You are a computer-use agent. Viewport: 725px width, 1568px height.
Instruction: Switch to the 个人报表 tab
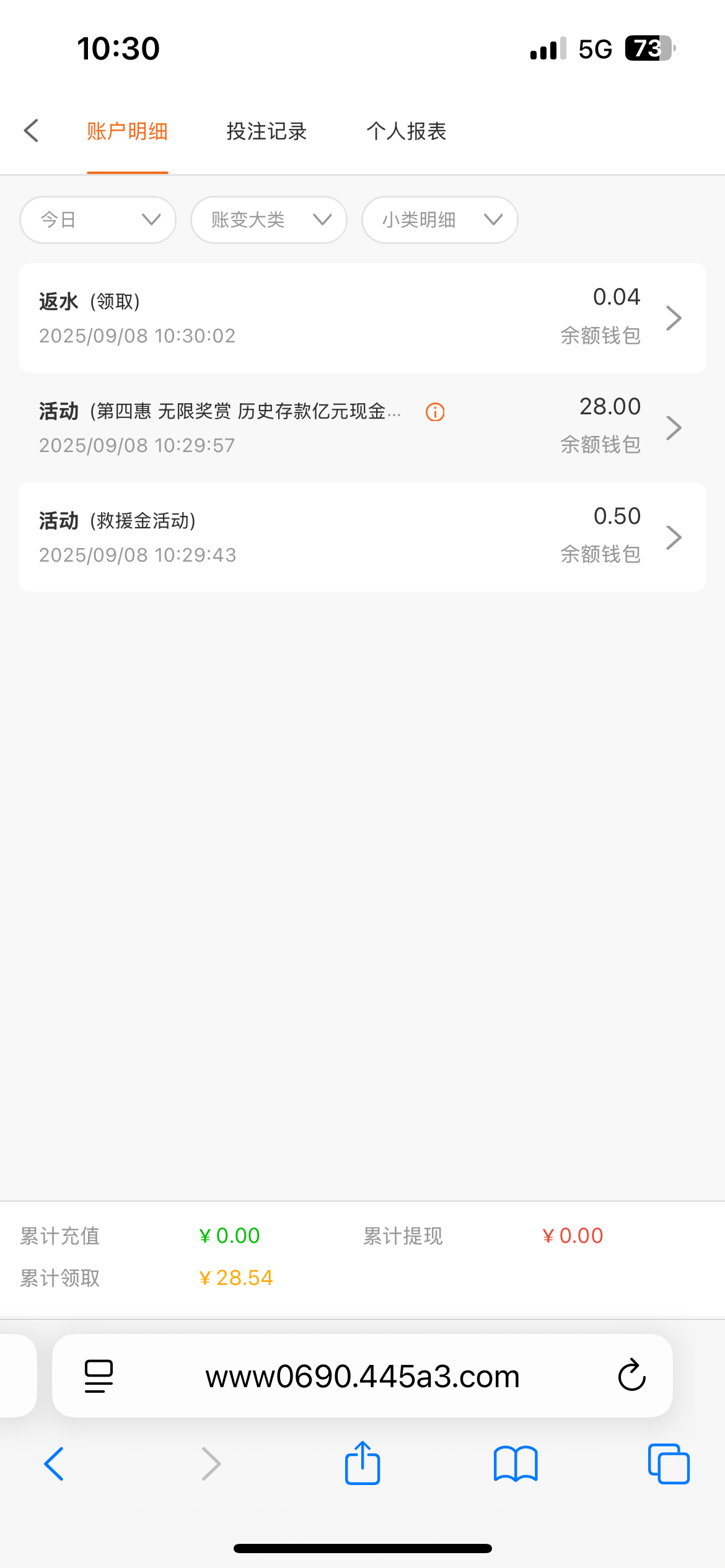pyautogui.click(x=407, y=131)
